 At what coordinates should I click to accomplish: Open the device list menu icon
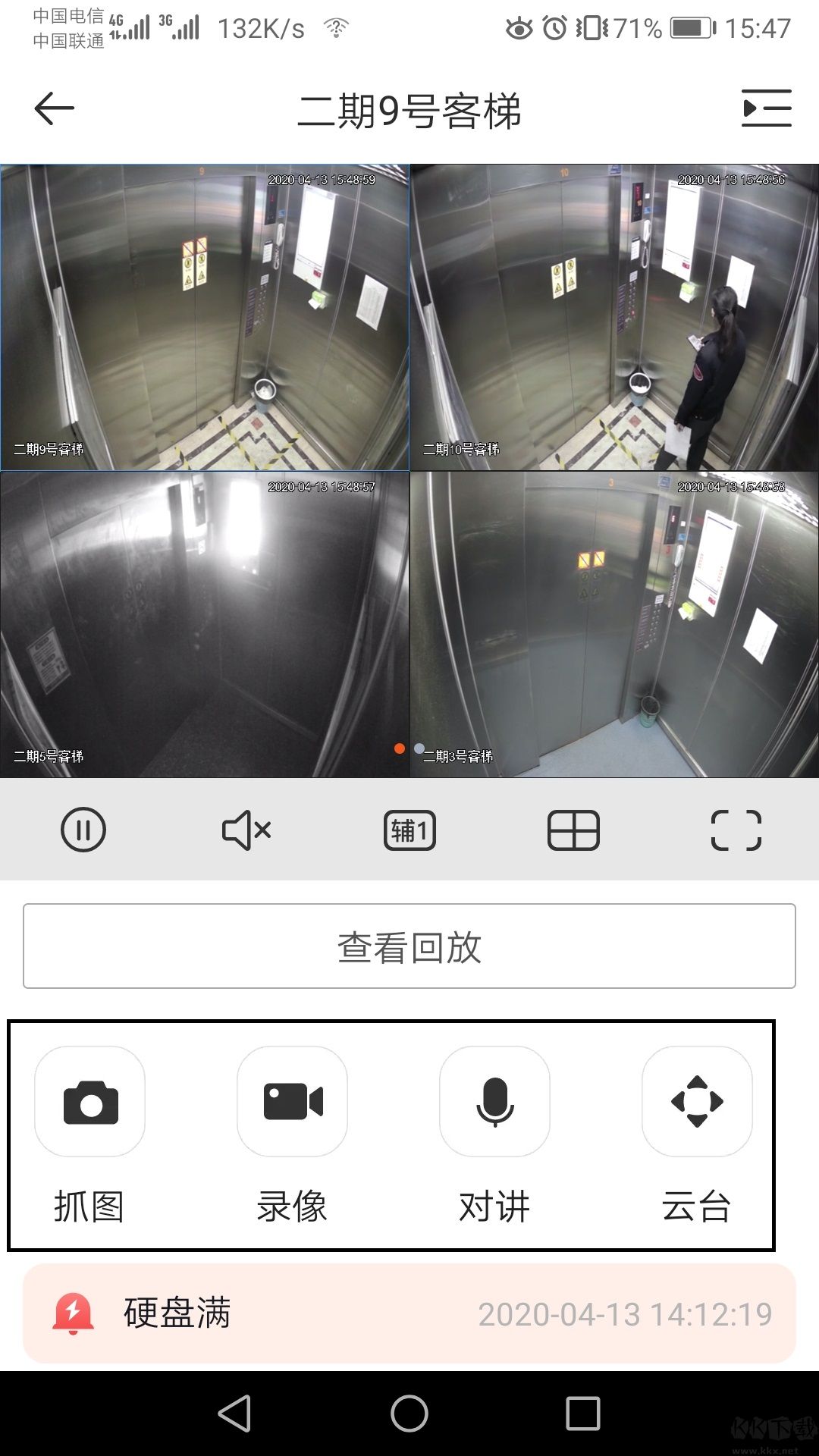click(766, 108)
